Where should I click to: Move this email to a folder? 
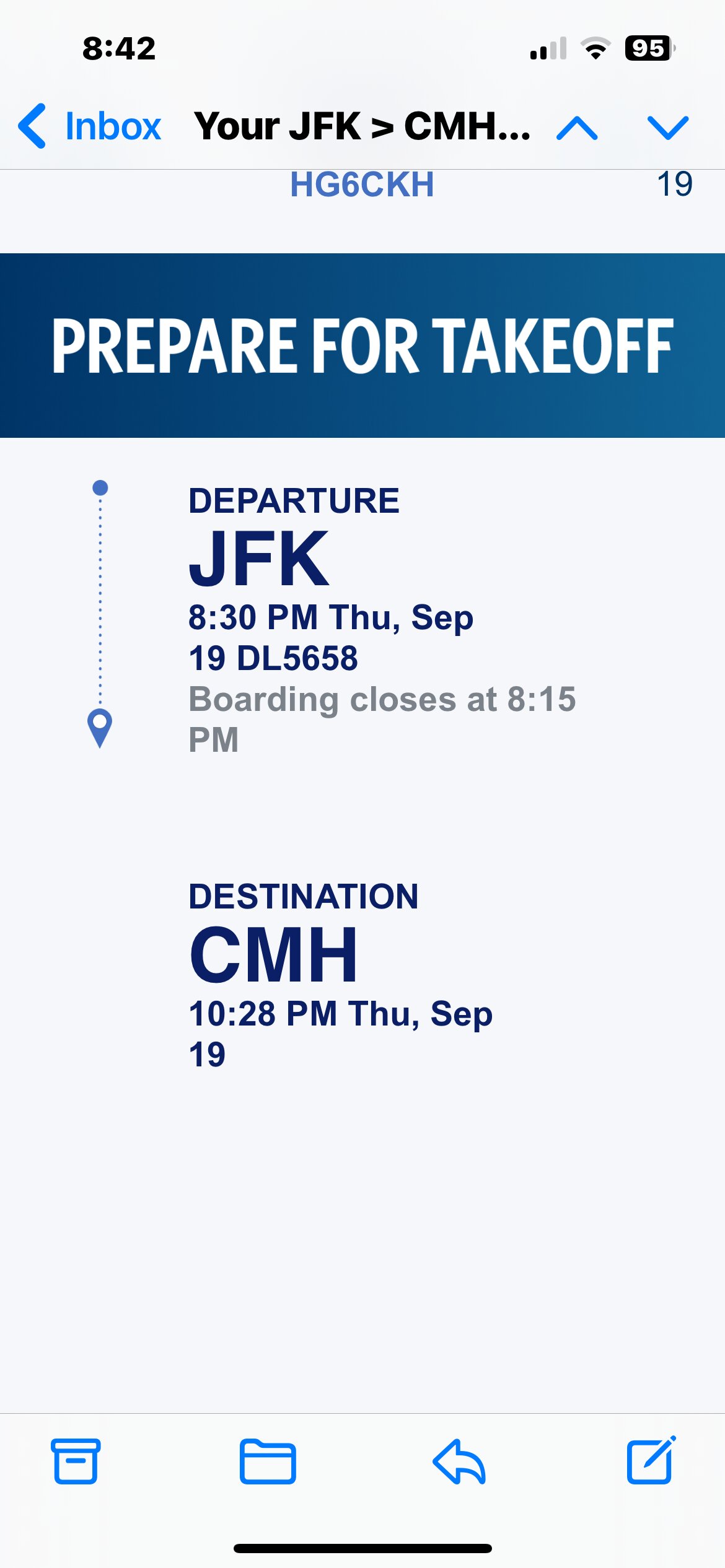268,1461
